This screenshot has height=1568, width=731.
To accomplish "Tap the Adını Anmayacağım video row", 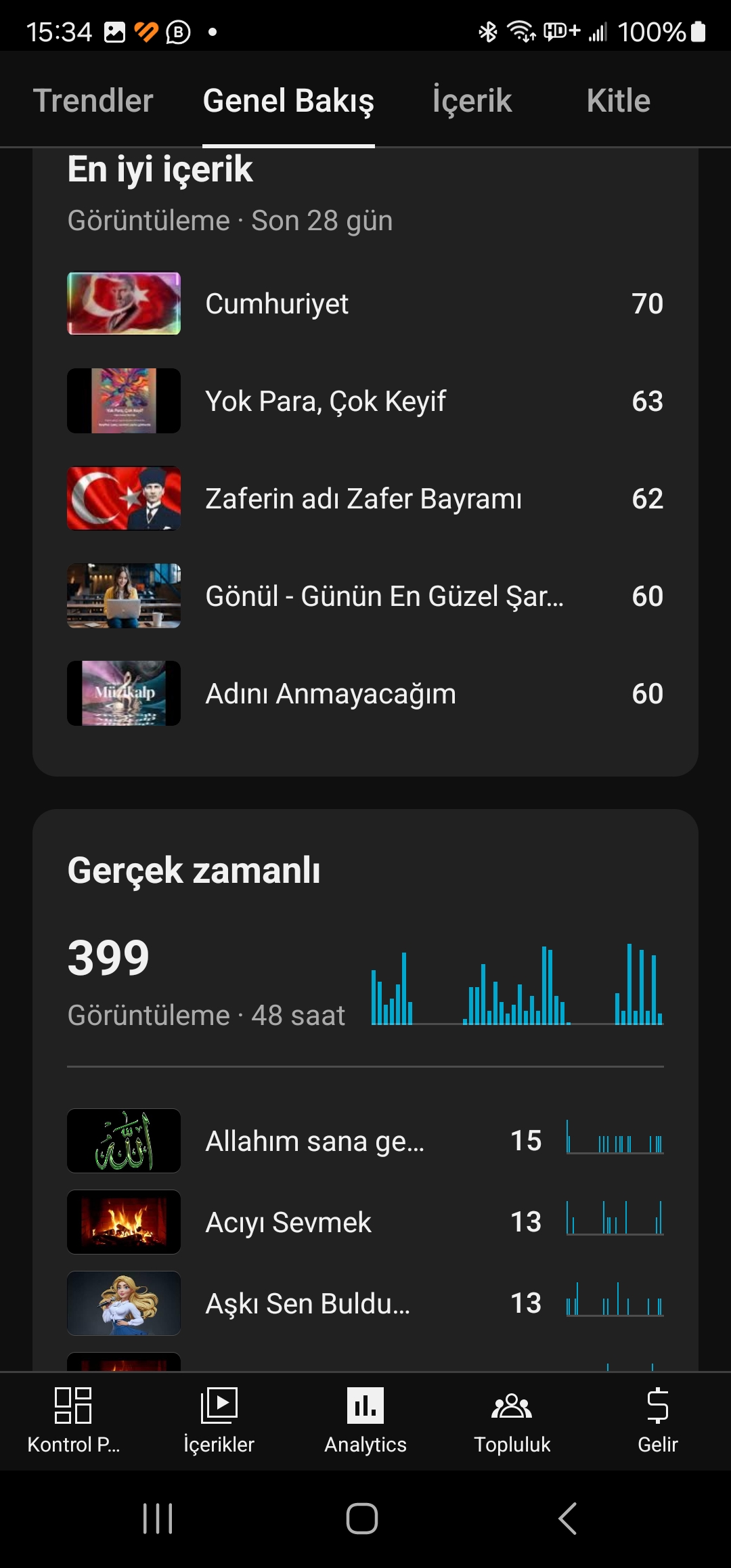I will click(365, 693).
